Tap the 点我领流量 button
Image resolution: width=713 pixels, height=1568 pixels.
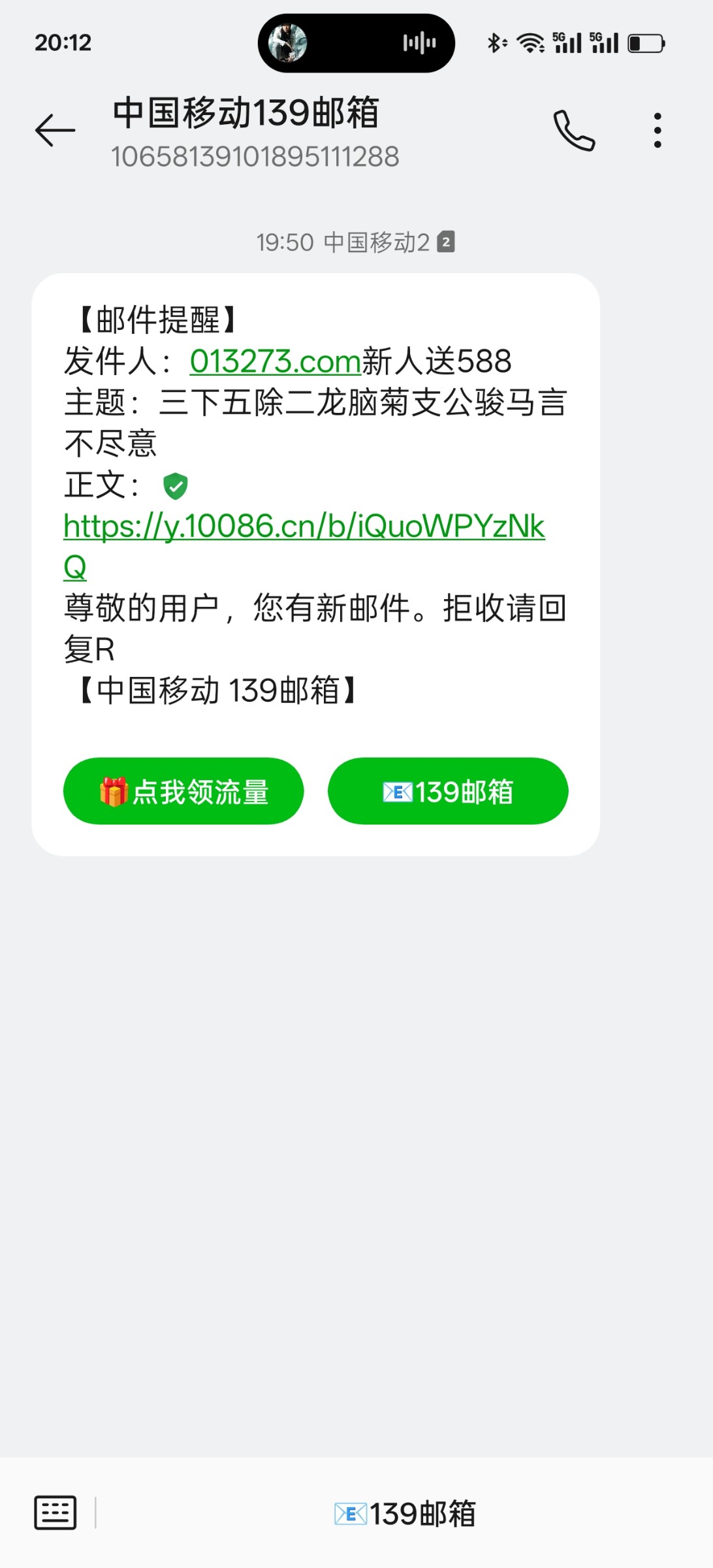183,791
